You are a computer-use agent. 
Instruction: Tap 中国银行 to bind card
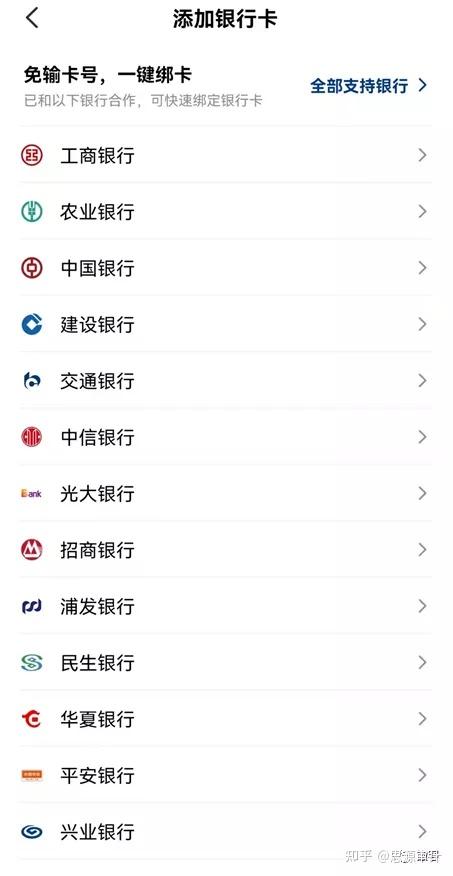pos(226,268)
